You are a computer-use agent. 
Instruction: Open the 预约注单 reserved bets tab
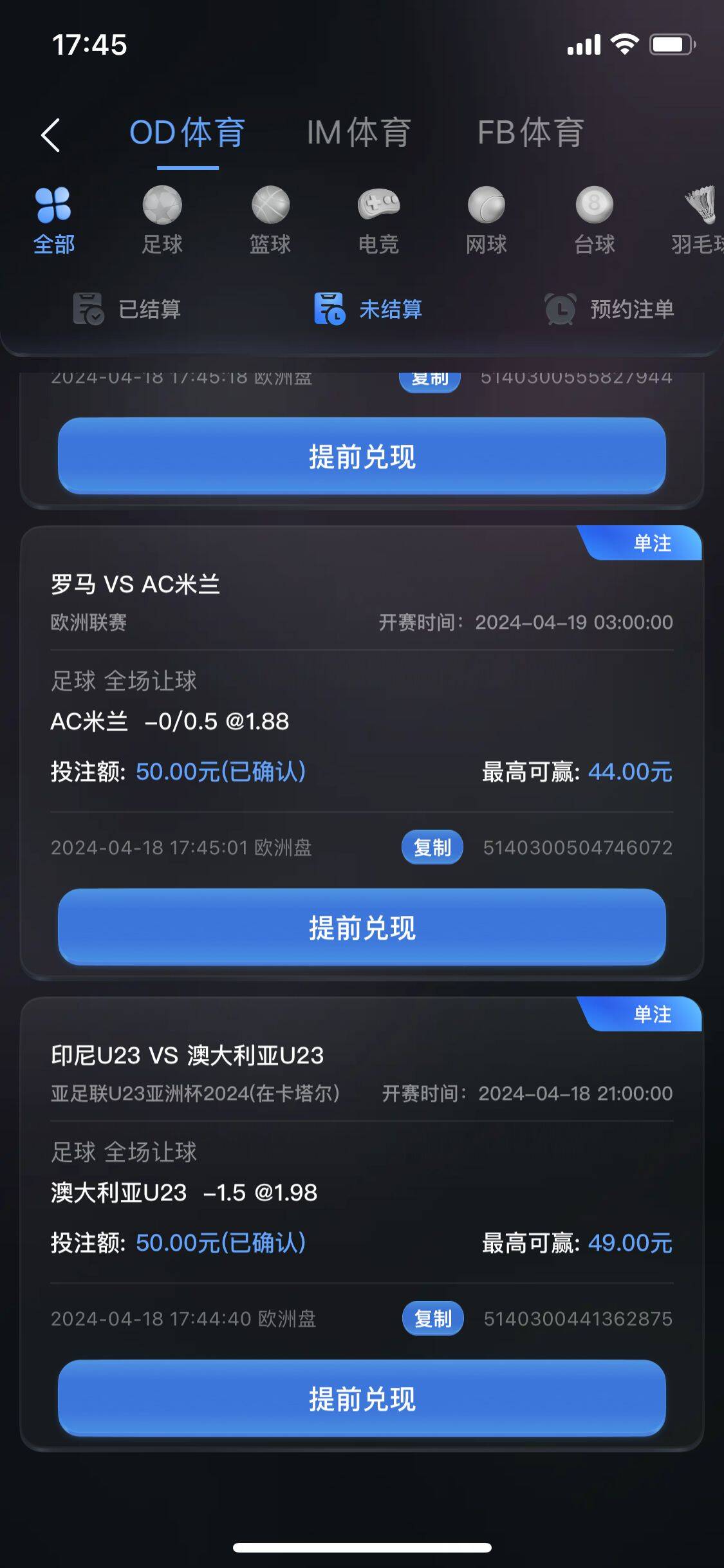click(609, 309)
